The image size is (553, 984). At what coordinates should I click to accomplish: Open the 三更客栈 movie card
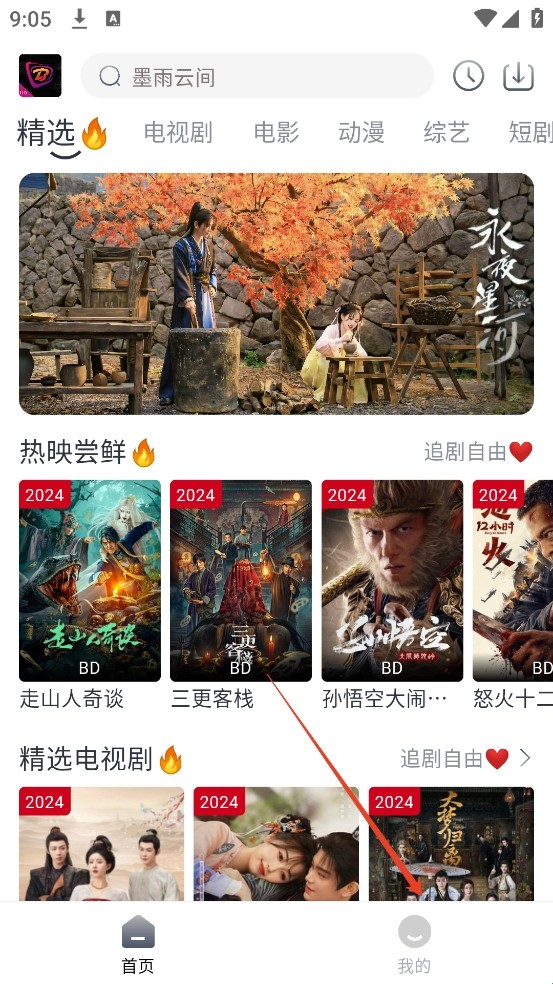pyautogui.click(x=241, y=594)
